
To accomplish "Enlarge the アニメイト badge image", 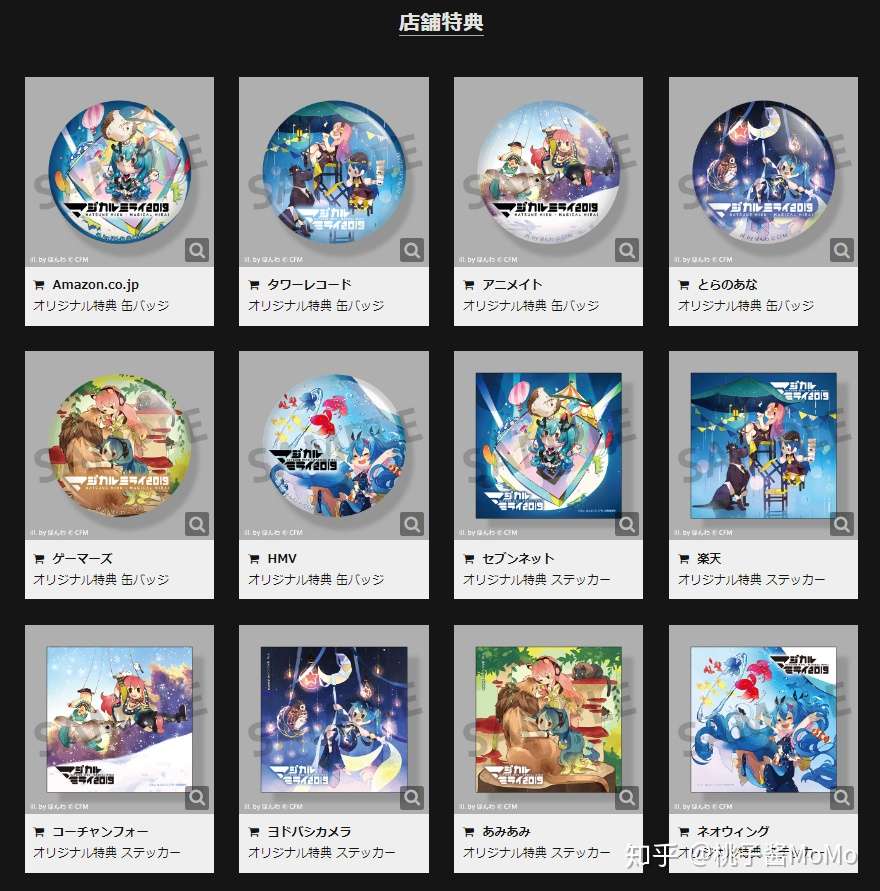I will click(x=627, y=250).
